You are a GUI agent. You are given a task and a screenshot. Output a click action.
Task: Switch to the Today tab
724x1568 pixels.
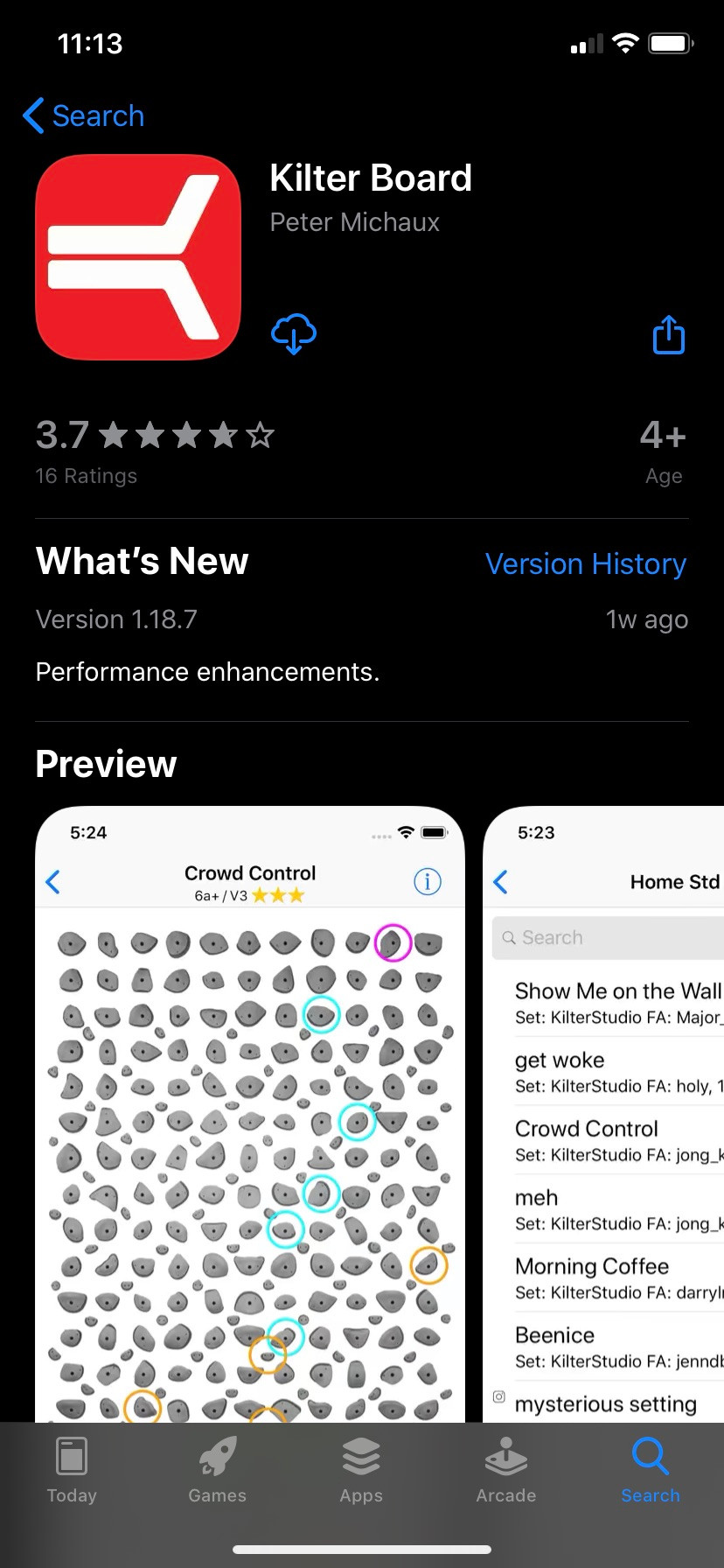72,1470
